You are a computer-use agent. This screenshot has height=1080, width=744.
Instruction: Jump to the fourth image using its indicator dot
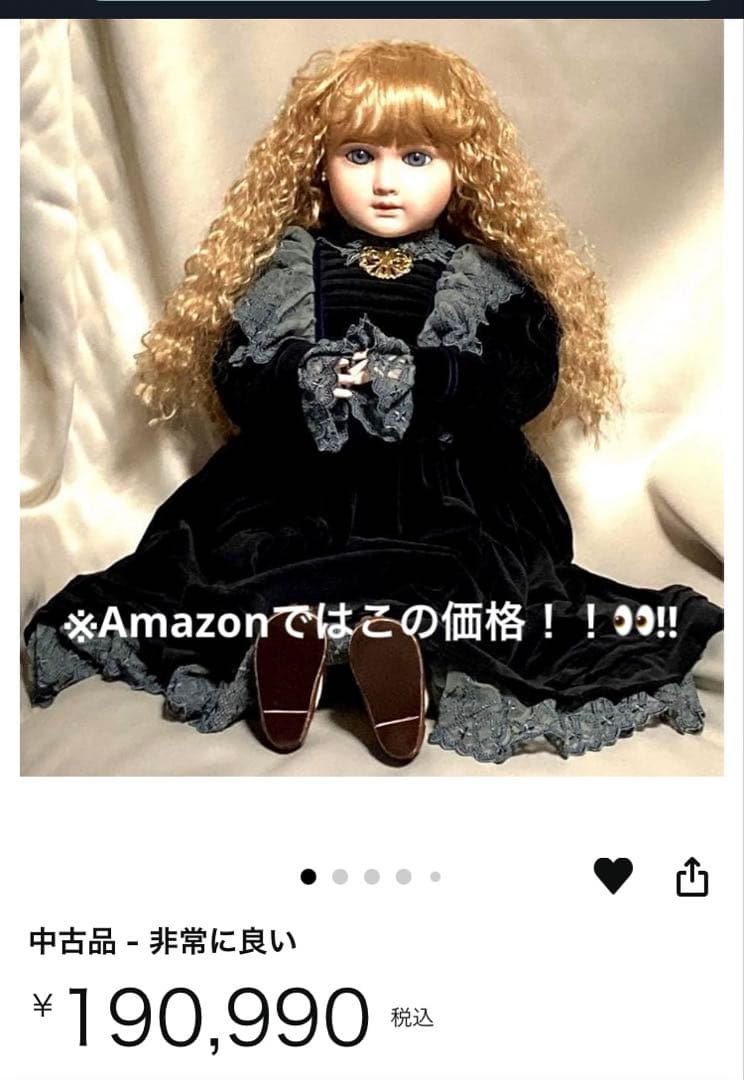coord(402,874)
